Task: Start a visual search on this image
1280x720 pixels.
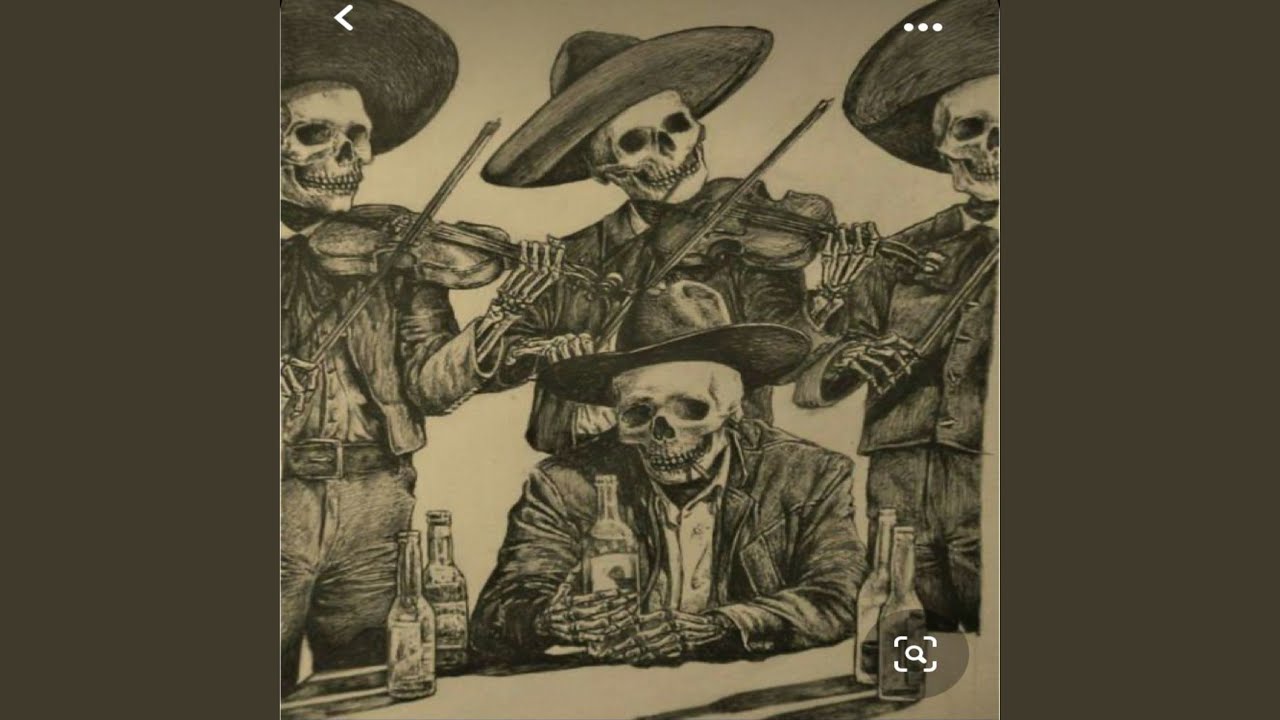Action: [915, 654]
